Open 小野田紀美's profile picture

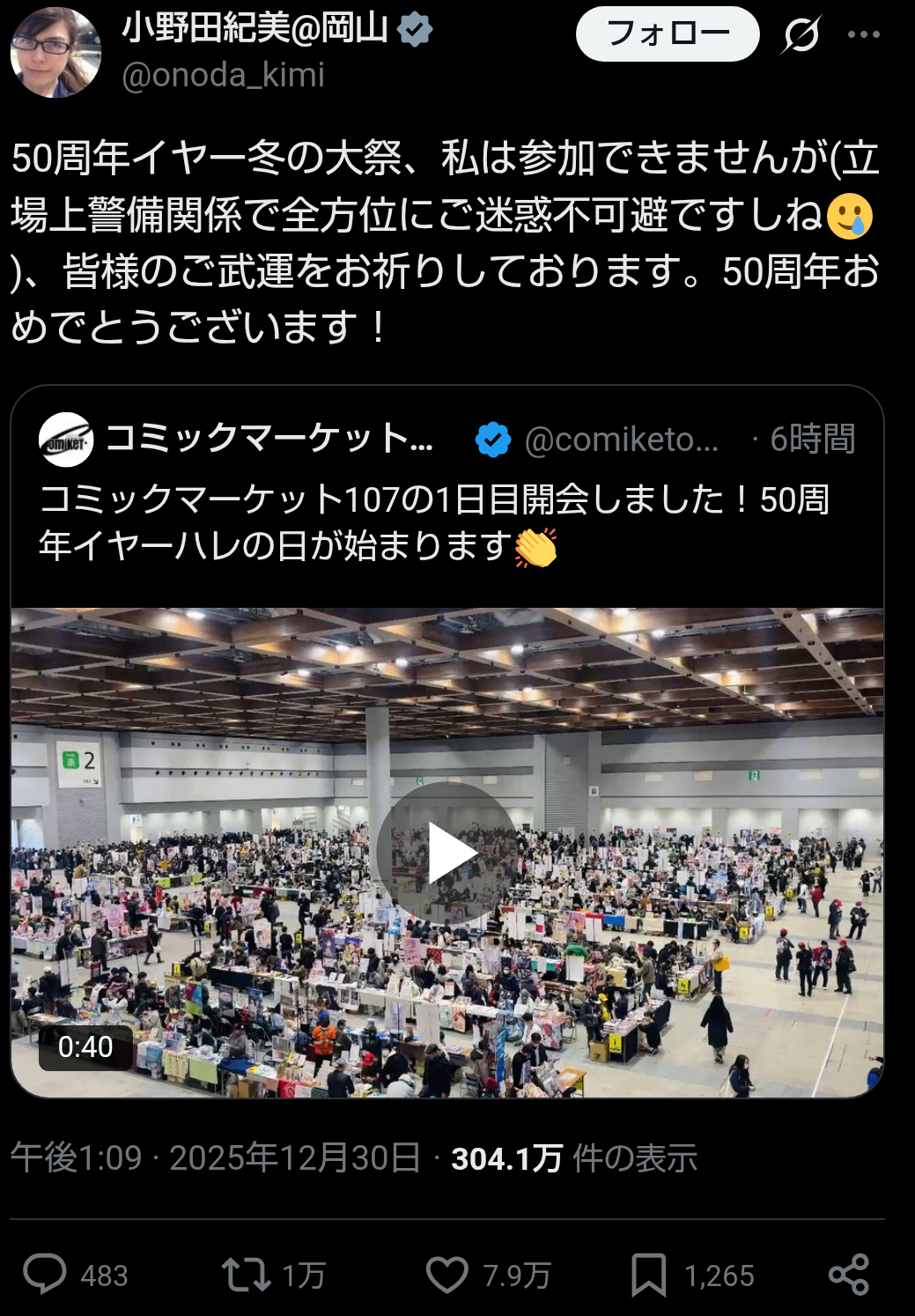[x=55, y=52]
